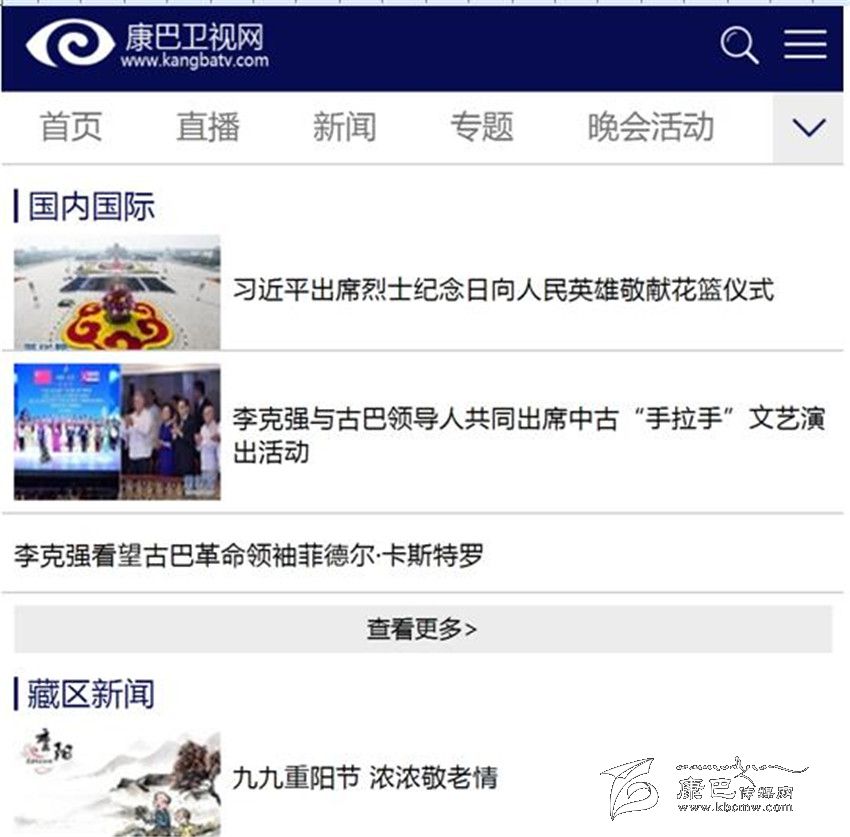This screenshot has height=837, width=850.
Task: Open article about 习近平出席烈士纪念日
Action: 503,291
